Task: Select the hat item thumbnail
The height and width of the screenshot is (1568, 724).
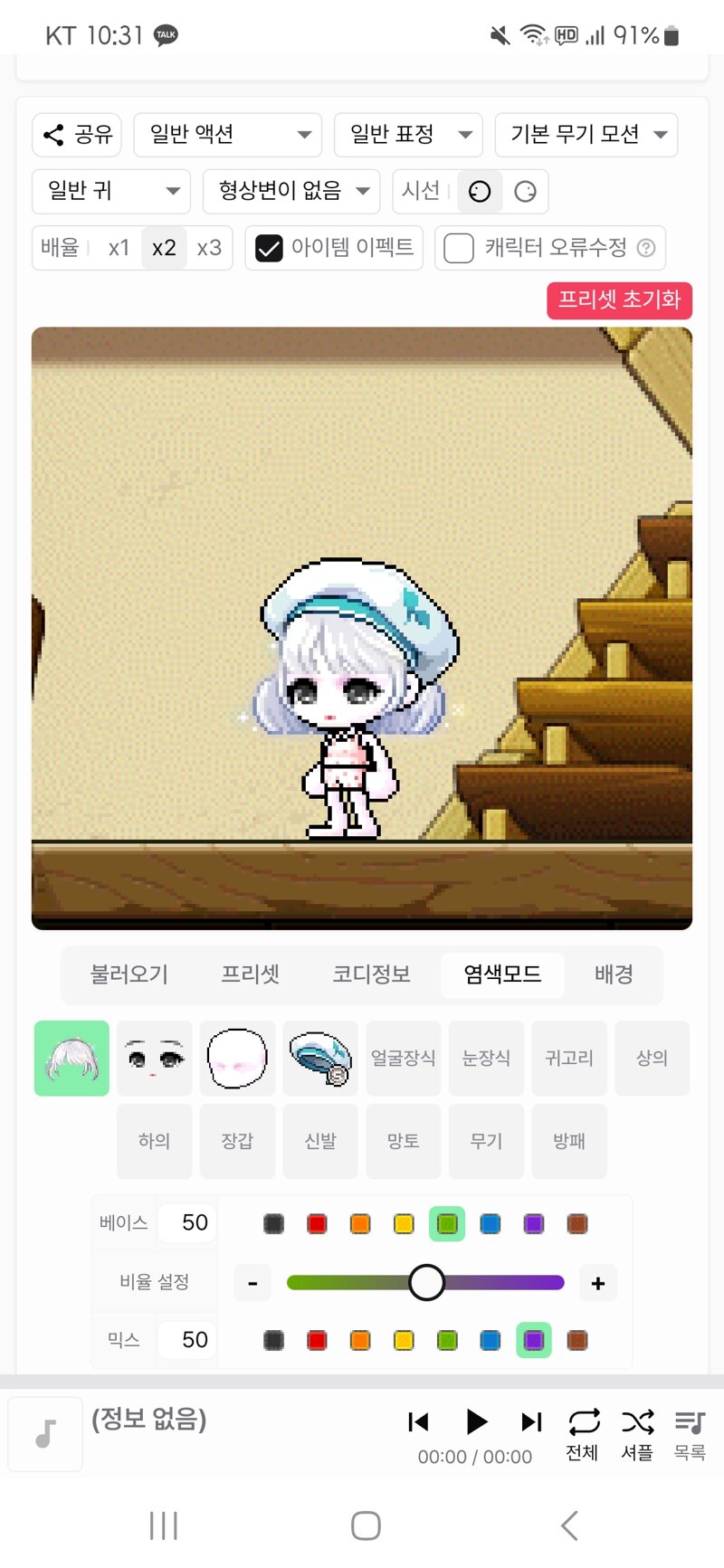Action: tap(320, 1059)
